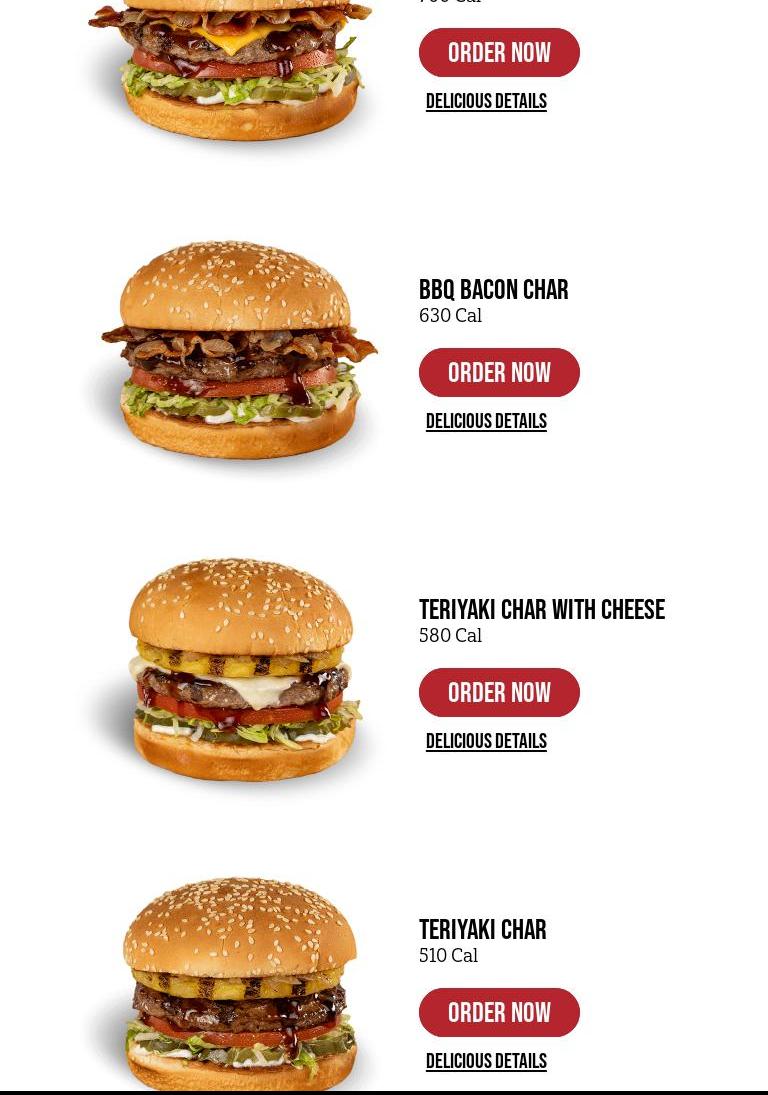Order the BBQ Bacon Char burger
This screenshot has width=768, height=1095.
tap(499, 372)
